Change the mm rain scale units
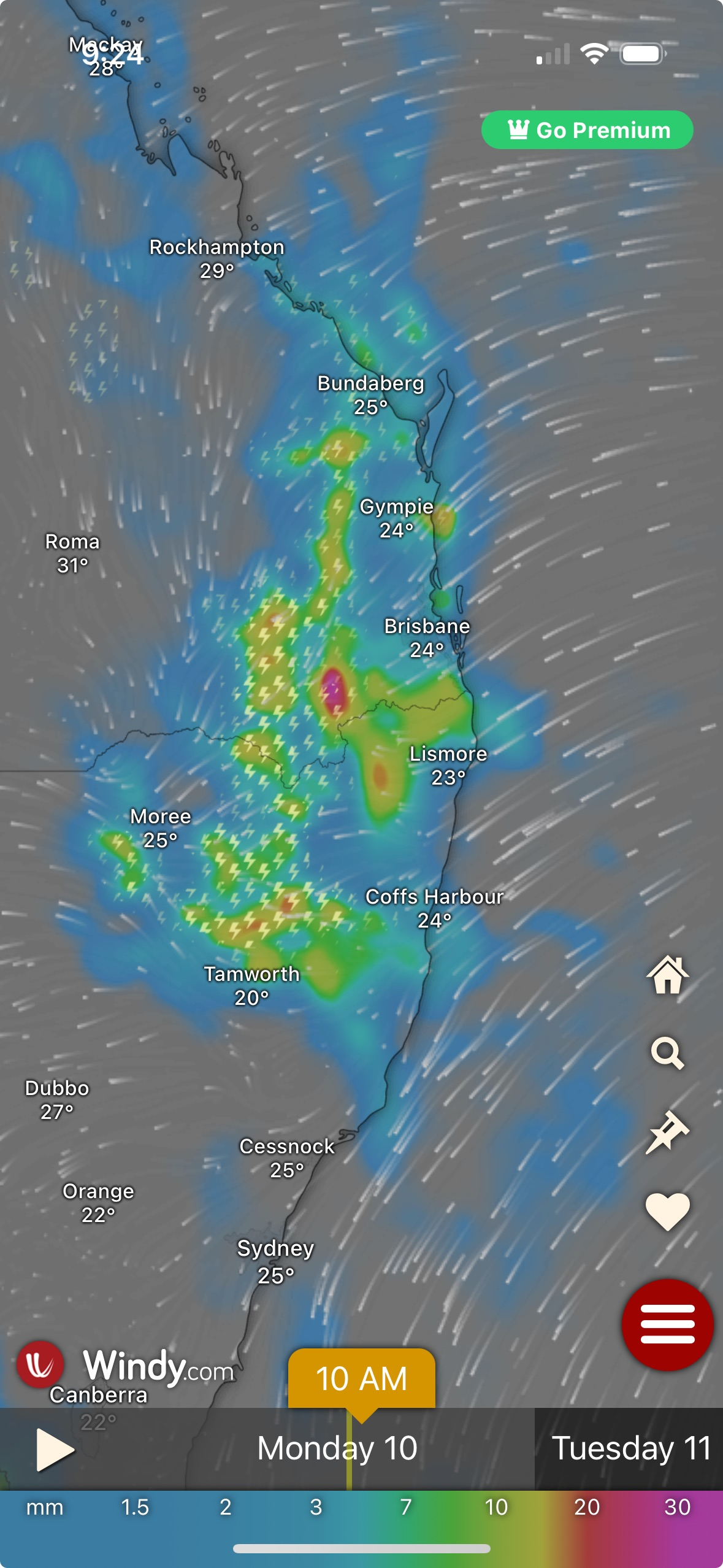 click(45, 1507)
